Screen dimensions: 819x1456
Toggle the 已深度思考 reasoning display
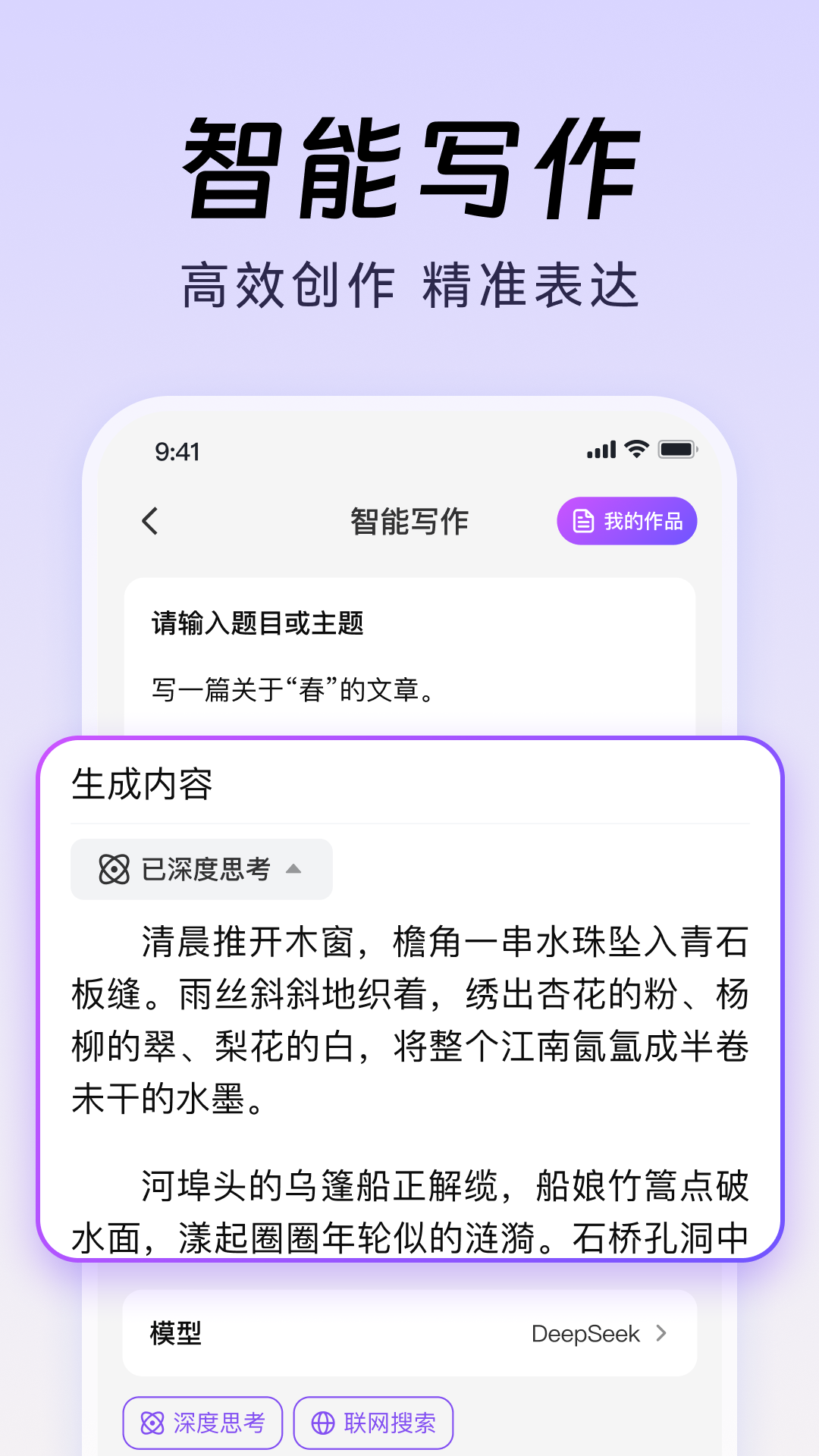point(200,870)
